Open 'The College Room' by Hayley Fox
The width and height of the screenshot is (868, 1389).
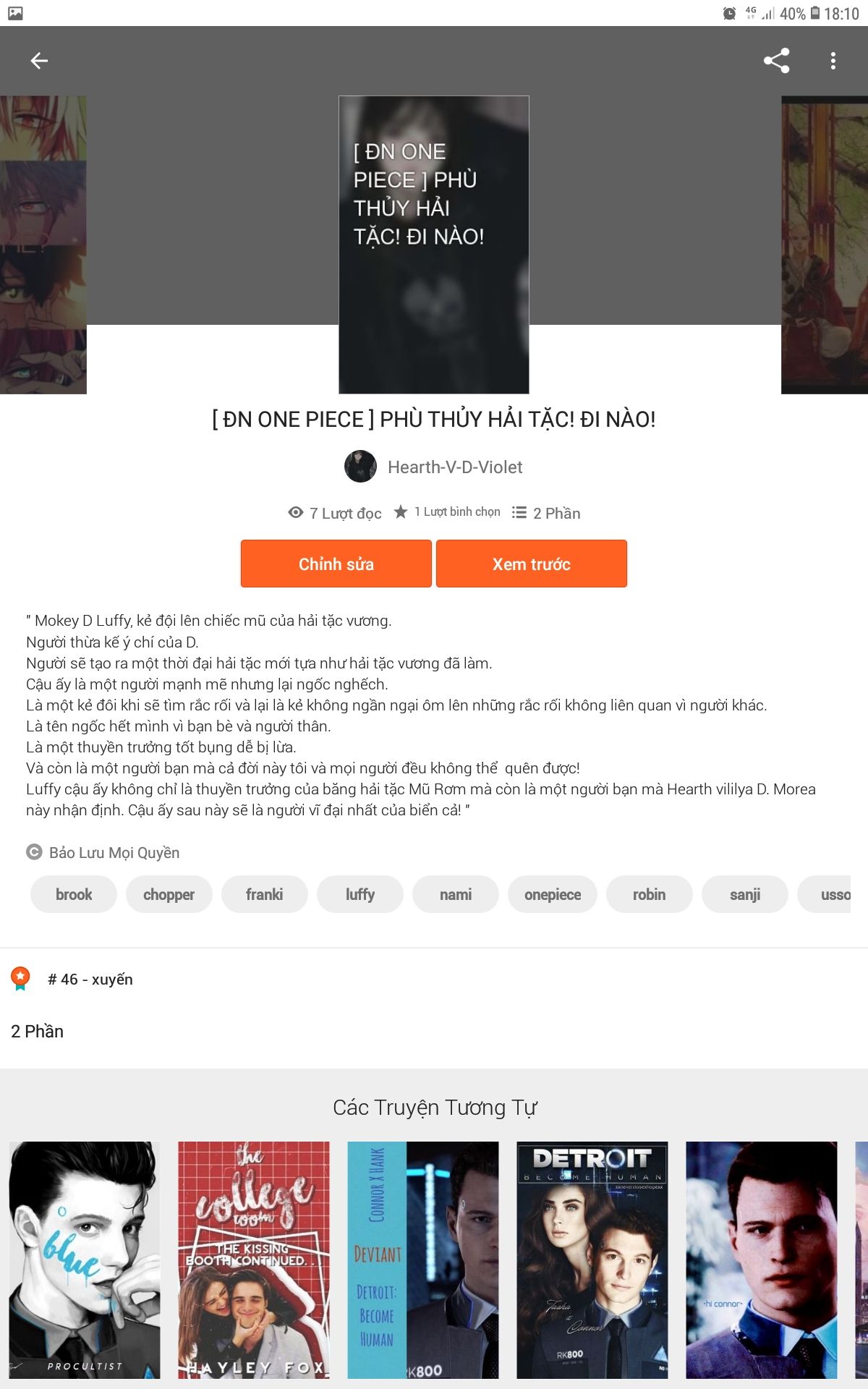tap(254, 1260)
